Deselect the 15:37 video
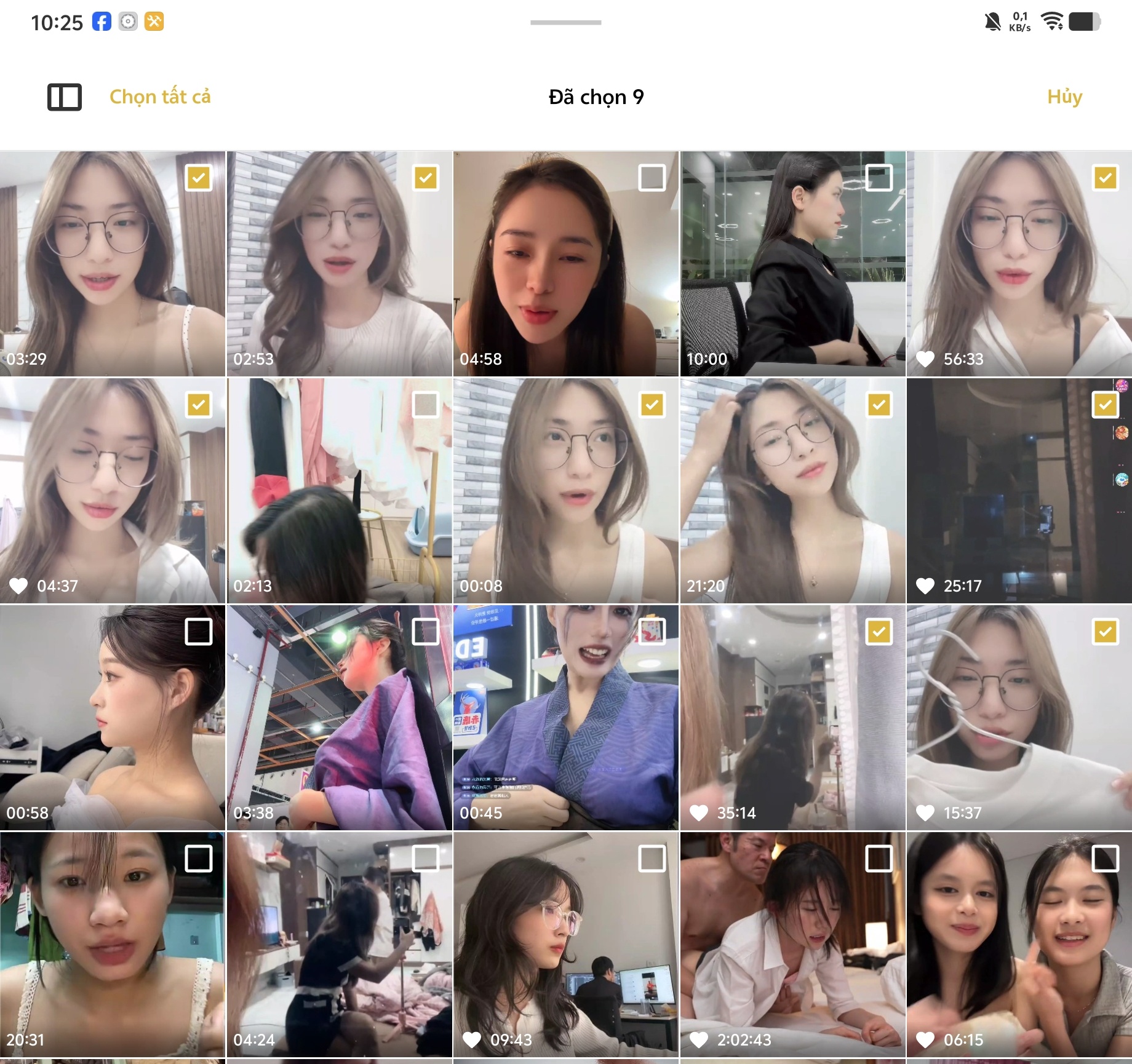Image resolution: width=1132 pixels, height=1064 pixels. pyautogui.click(x=1106, y=632)
